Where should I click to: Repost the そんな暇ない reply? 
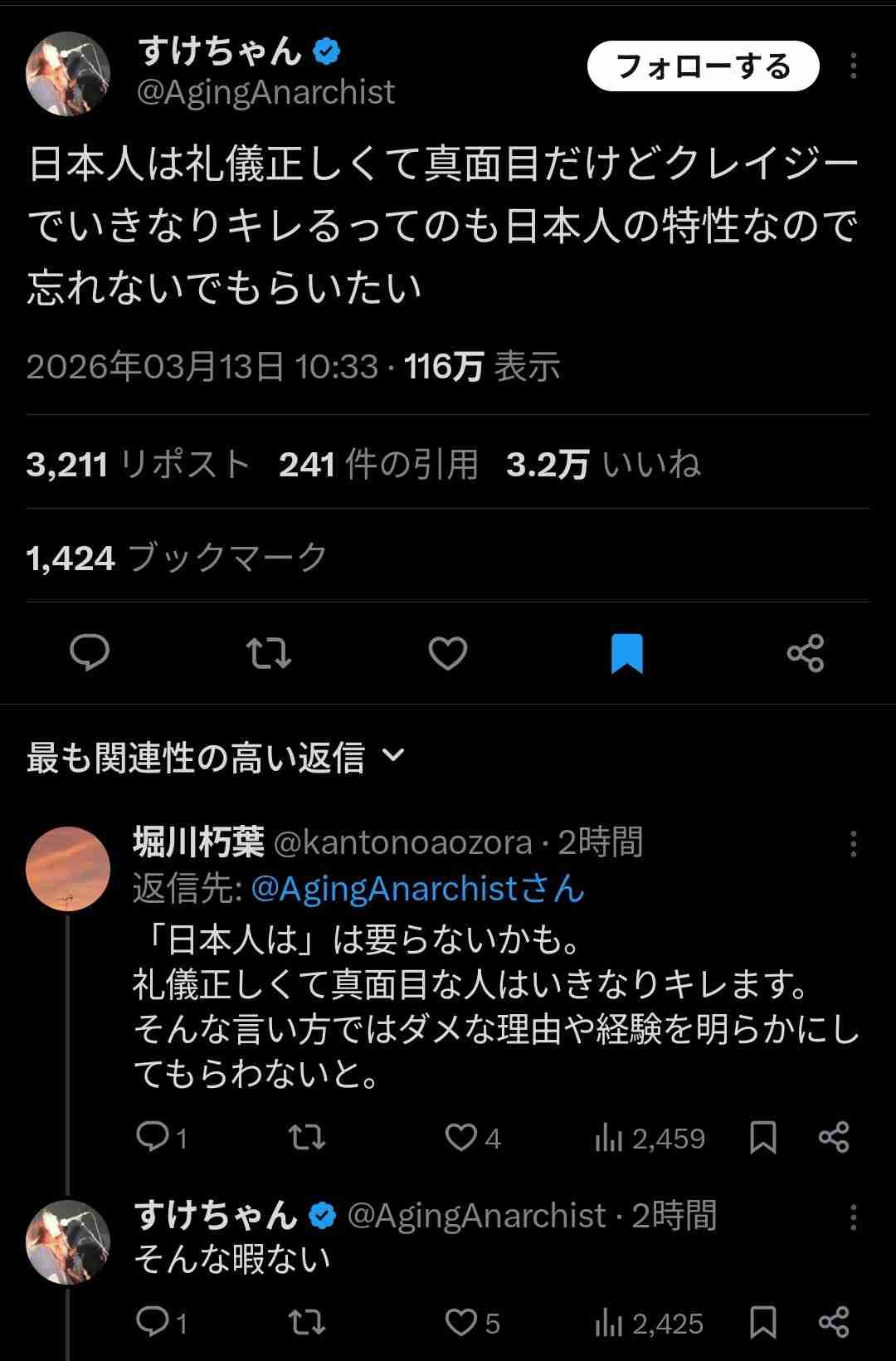(x=307, y=1322)
